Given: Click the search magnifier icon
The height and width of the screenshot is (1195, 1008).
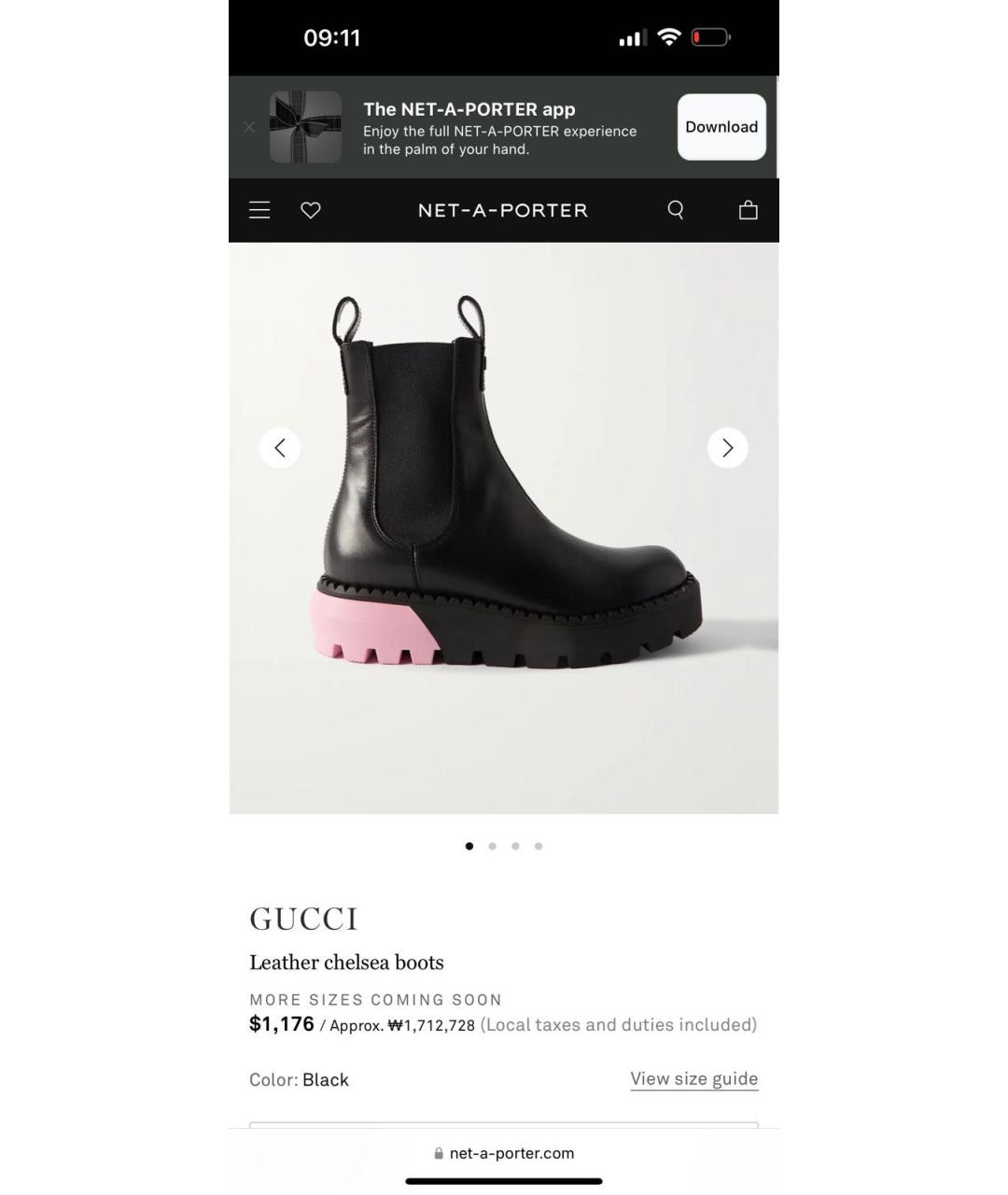Looking at the screenshot, I should 675,209.
